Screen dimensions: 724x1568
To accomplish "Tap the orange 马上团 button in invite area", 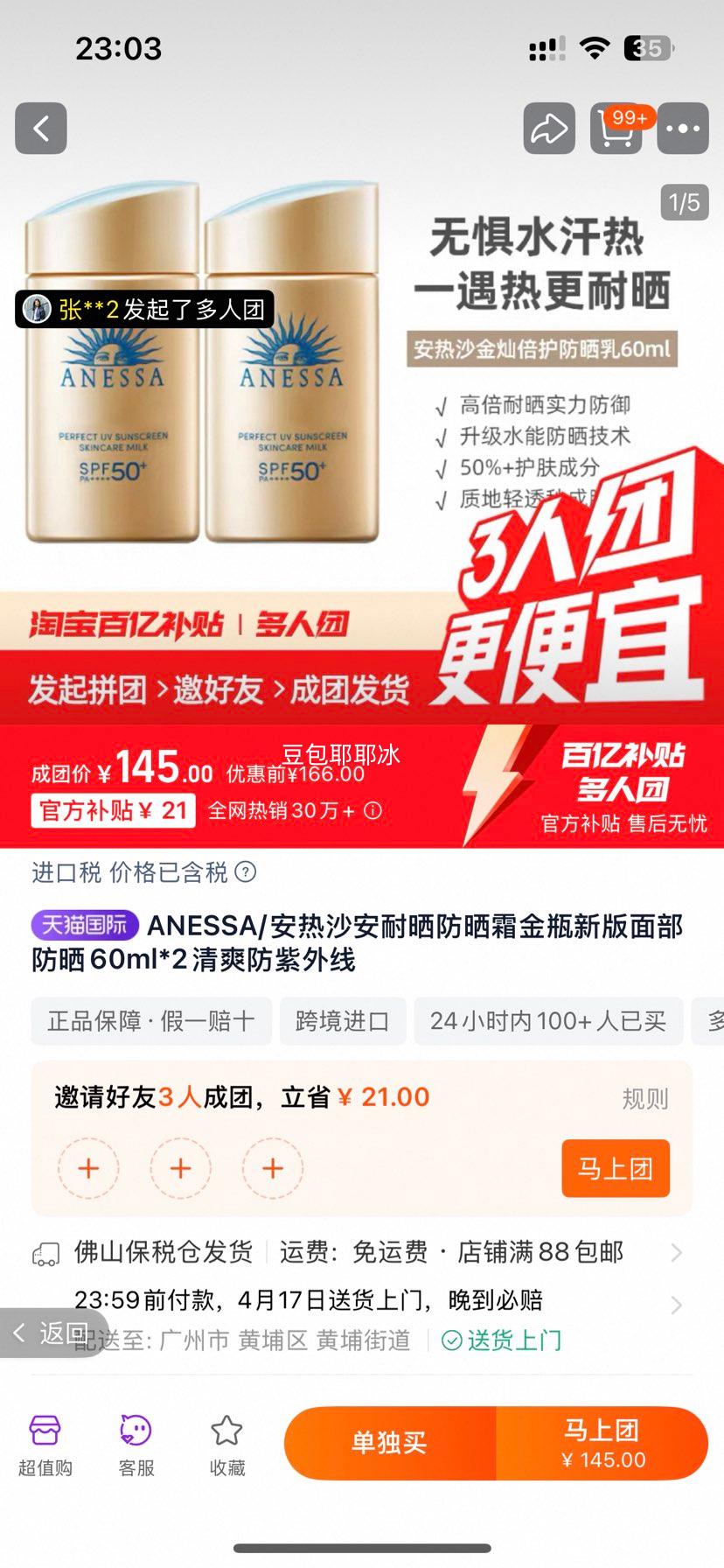I will (615, 1168).
